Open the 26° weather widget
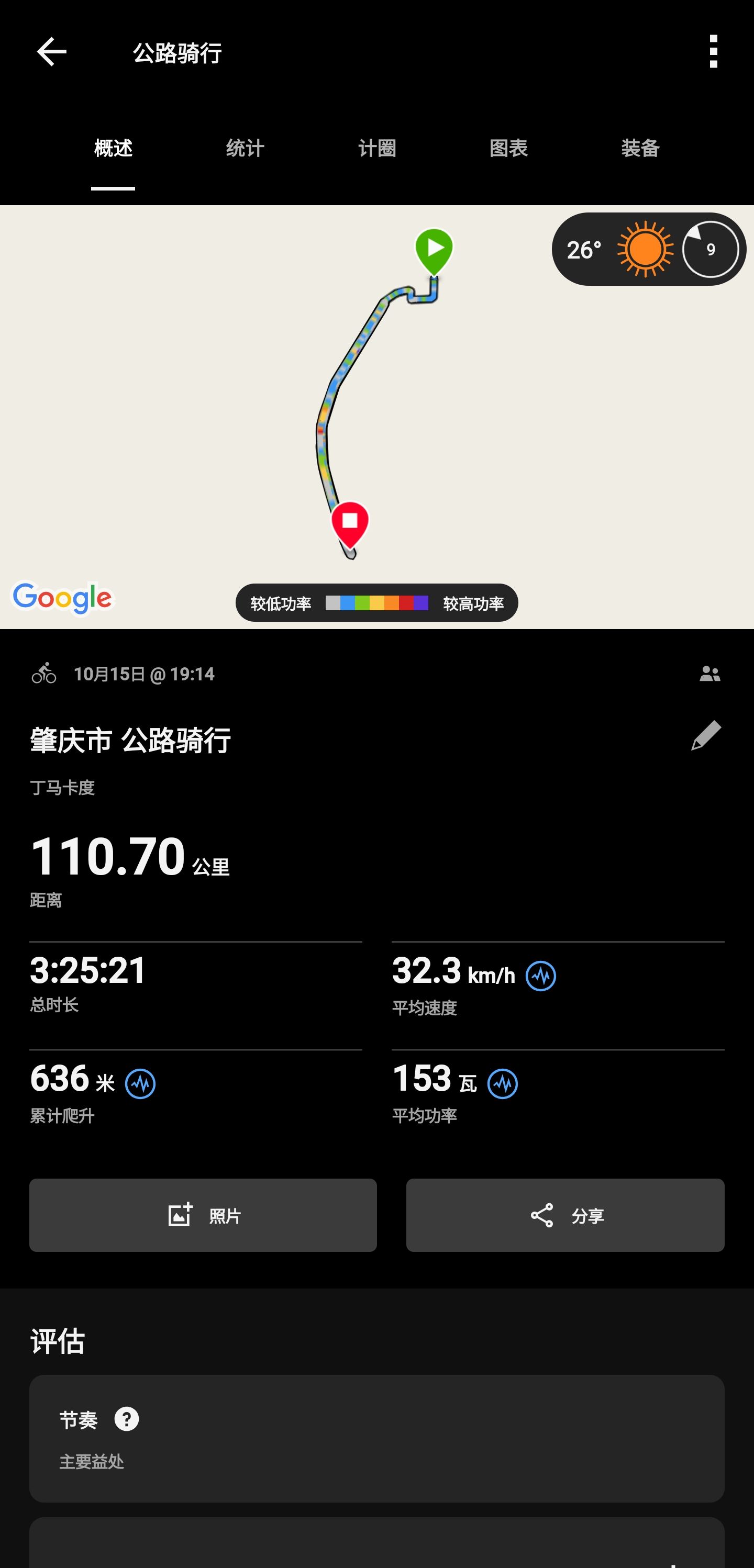Screen dimensions: 754x1568 (649, 249)
